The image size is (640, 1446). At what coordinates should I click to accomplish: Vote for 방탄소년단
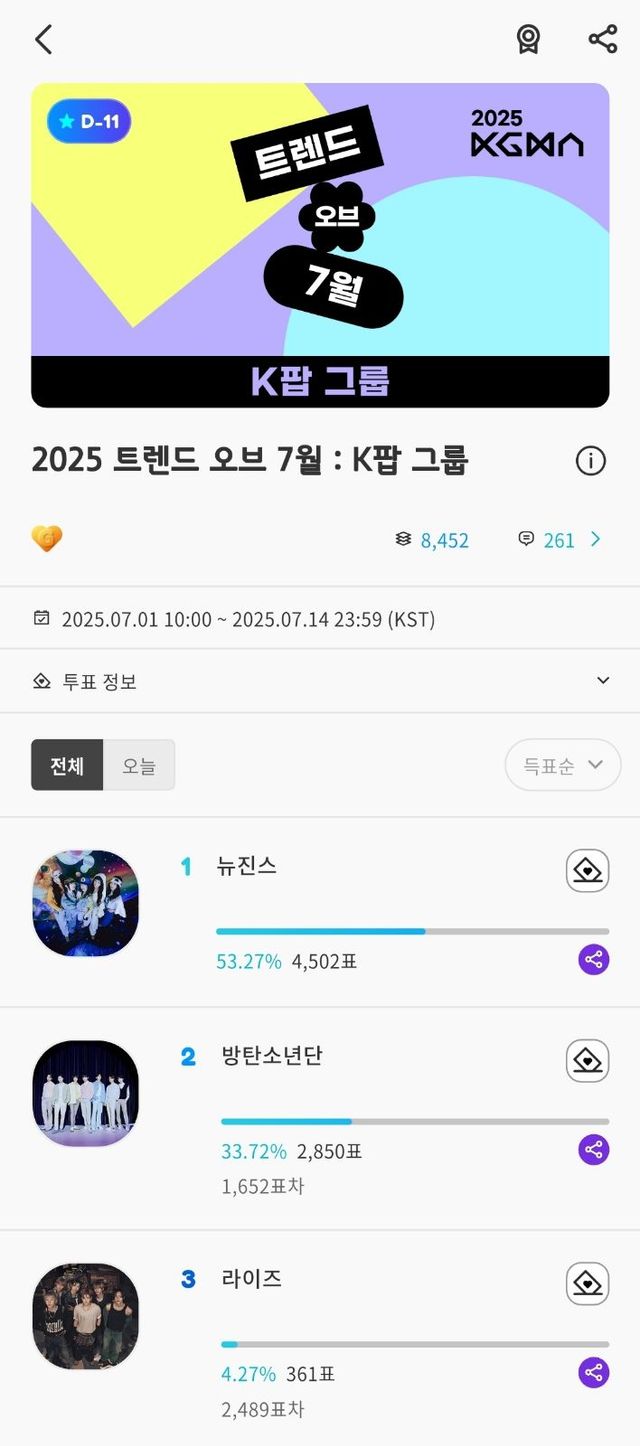pyautogui.click(x=588, y=1061)
